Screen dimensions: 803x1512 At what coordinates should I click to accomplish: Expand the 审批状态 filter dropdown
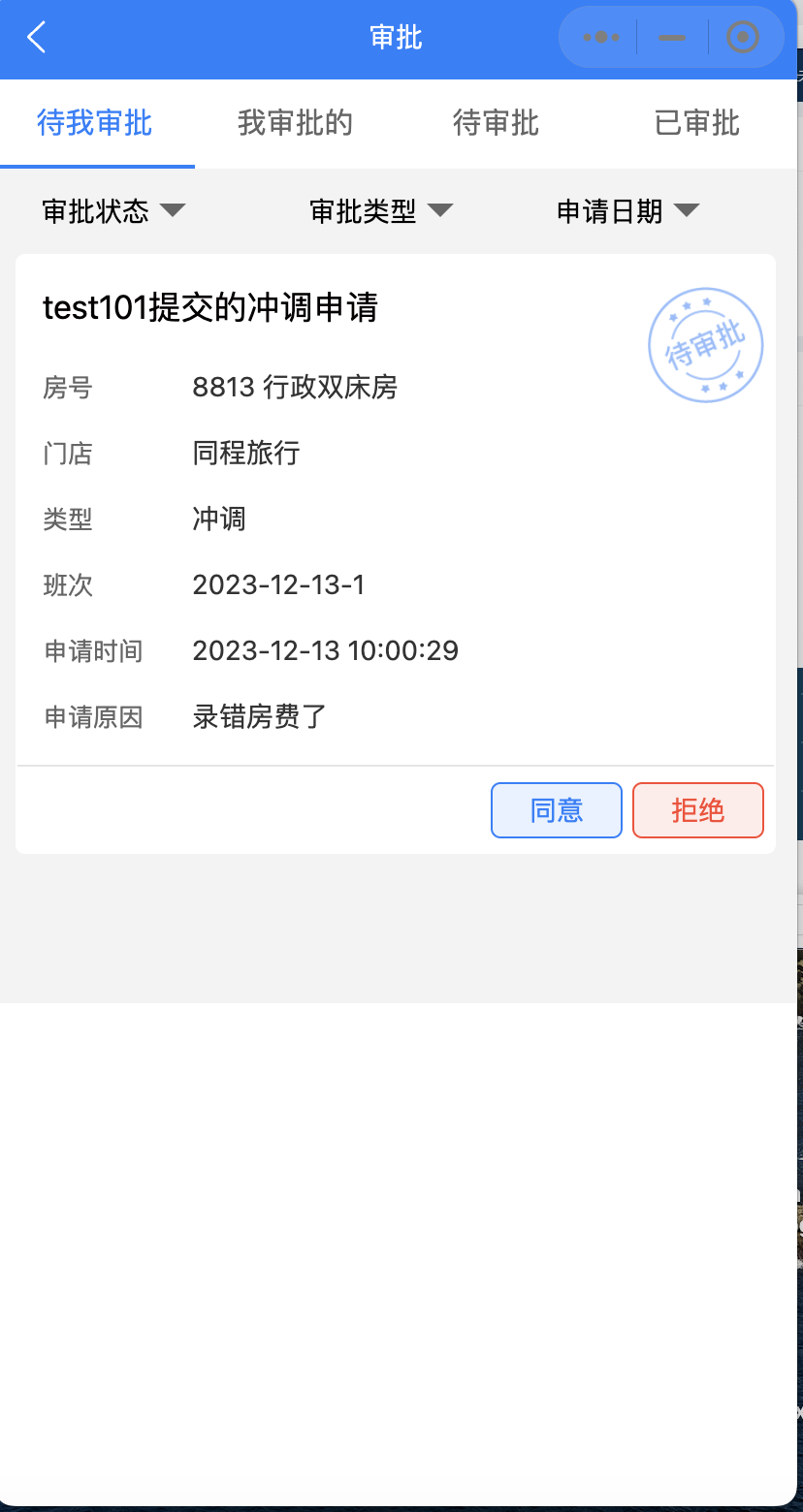[x=113, y=211]
